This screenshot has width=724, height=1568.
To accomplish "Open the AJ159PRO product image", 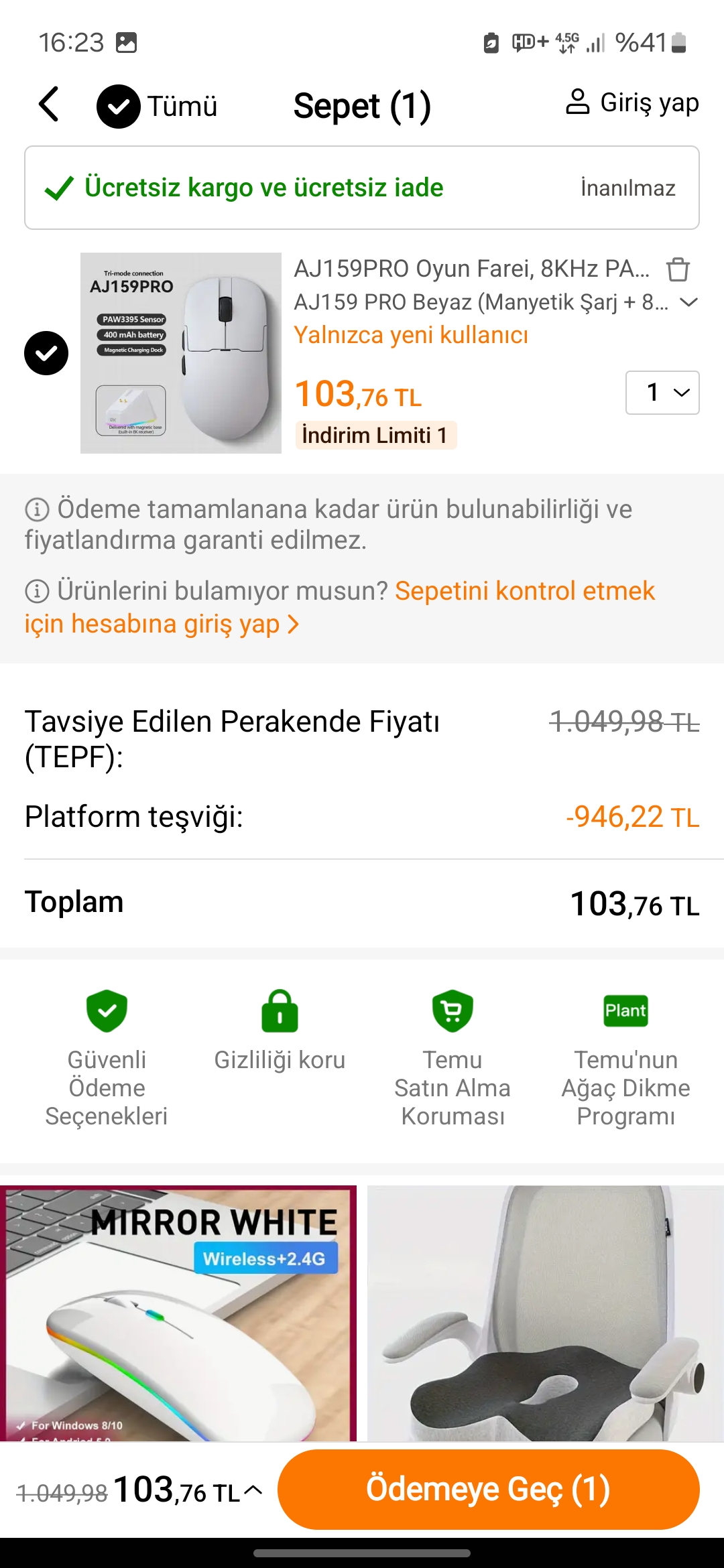I will pyautogui.click(x=181, y=353).
